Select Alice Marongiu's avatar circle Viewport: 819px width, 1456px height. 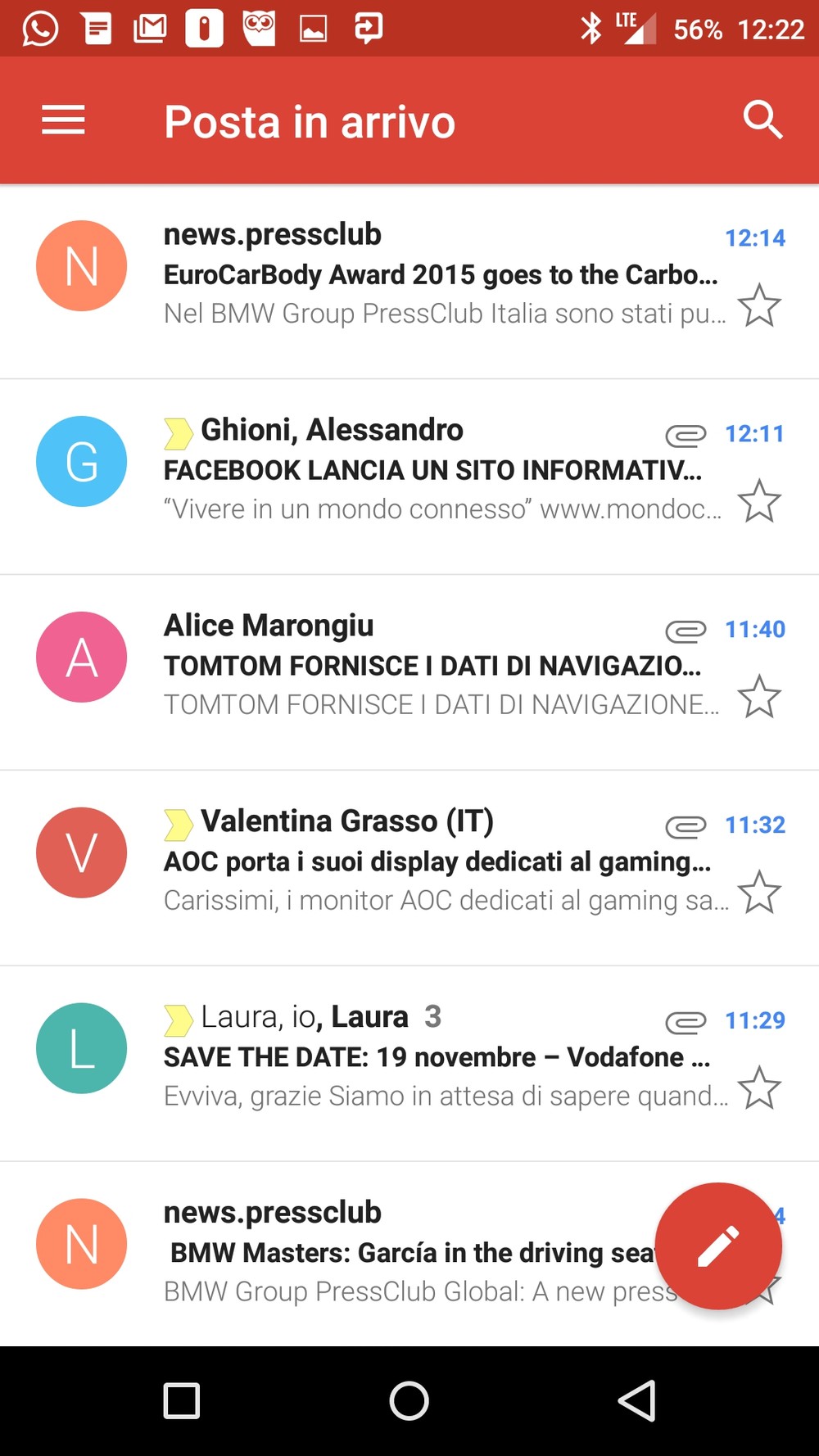[82, 657]
